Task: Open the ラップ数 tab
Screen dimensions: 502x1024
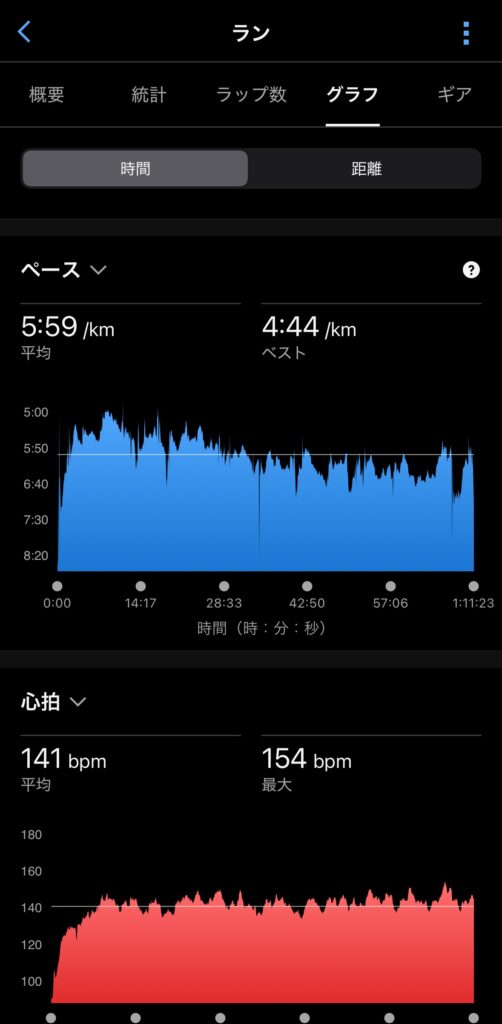Action: tap(251, 94)
